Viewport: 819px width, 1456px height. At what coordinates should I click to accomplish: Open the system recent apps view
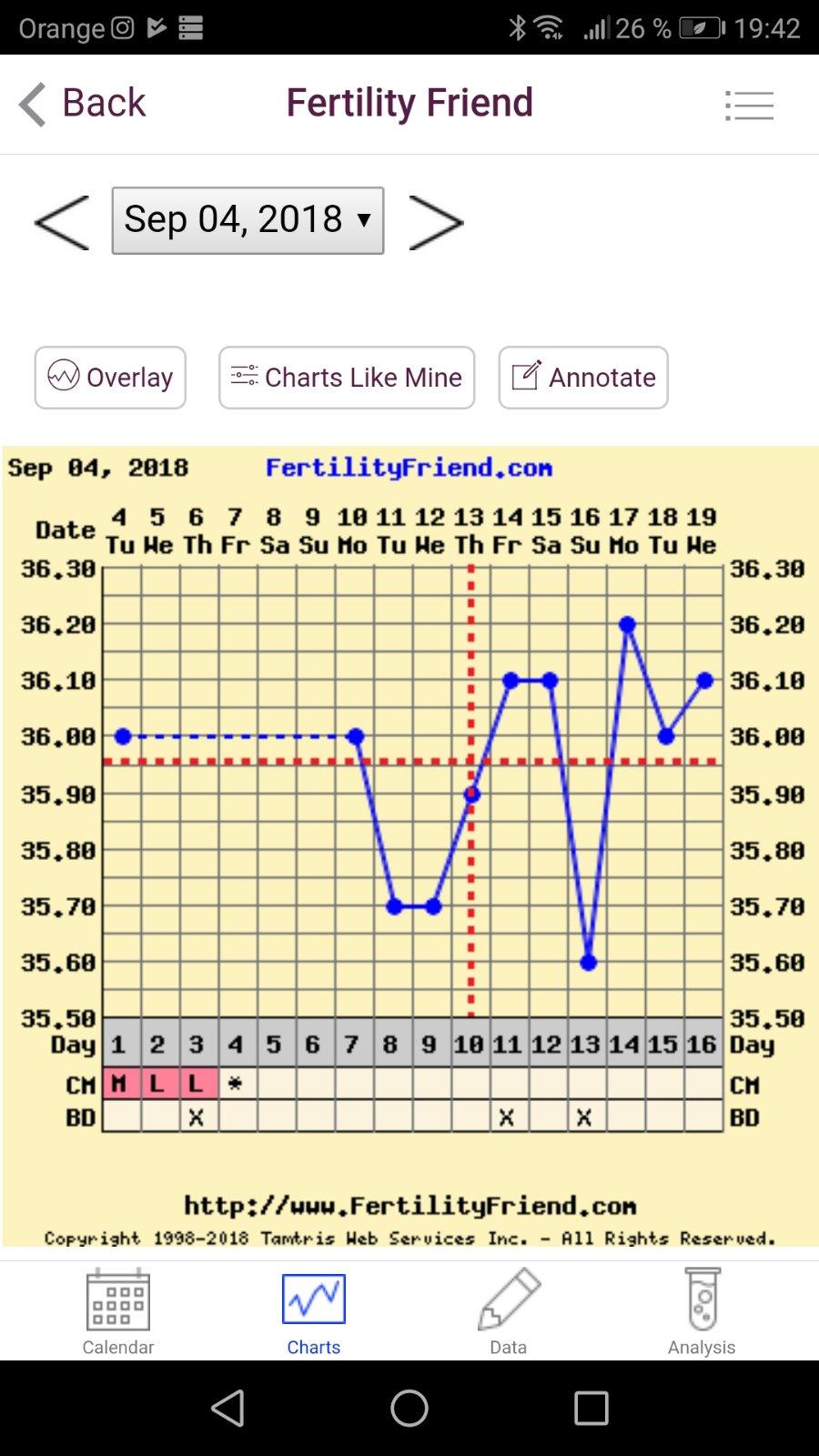[591, 1408]
